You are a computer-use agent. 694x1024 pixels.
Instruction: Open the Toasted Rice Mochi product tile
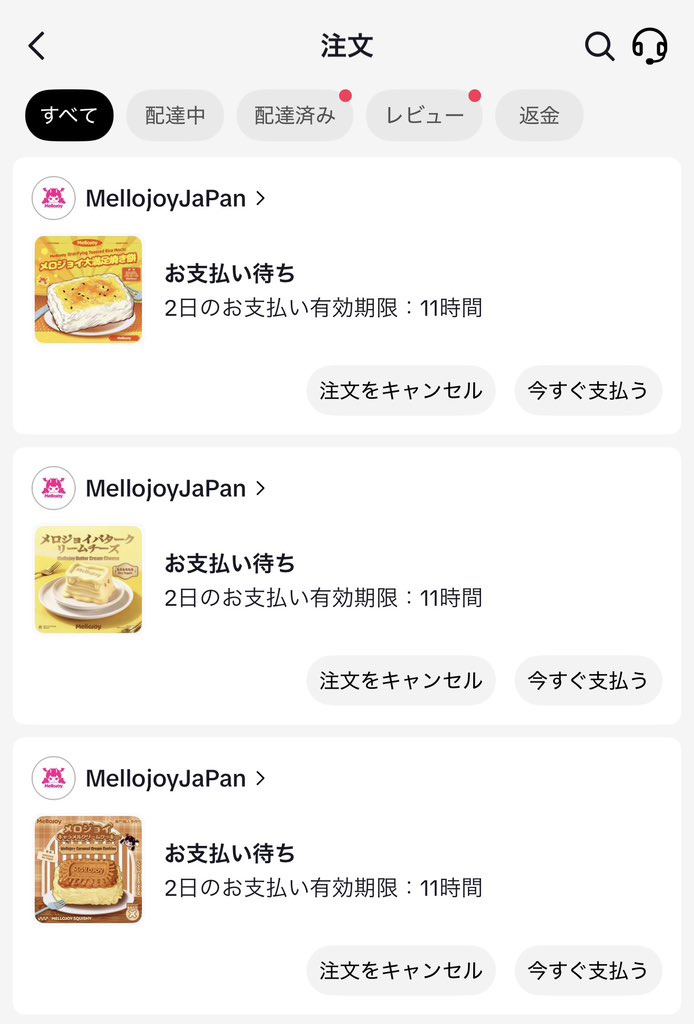88,290
